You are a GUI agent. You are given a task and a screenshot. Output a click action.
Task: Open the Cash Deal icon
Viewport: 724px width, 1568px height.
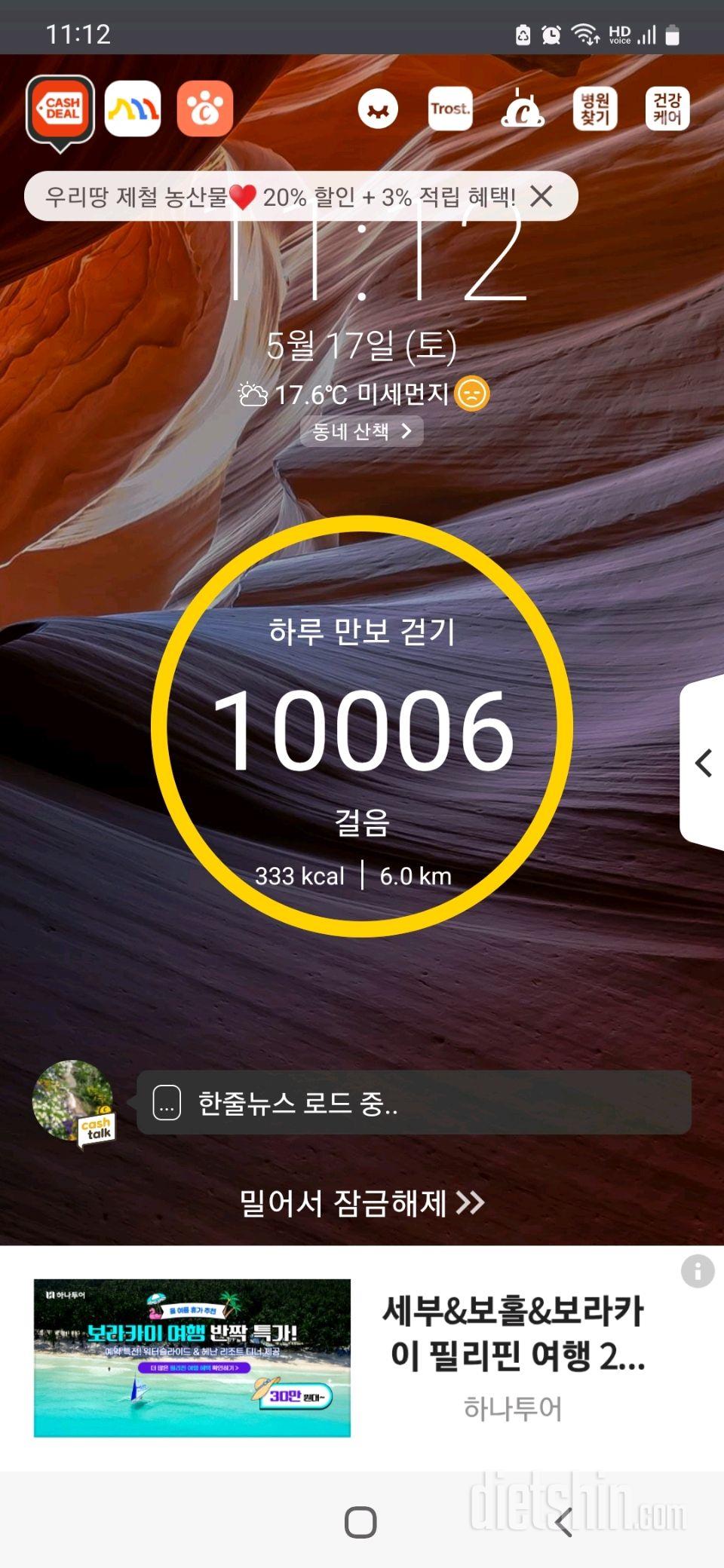click(x=60, y=109)
